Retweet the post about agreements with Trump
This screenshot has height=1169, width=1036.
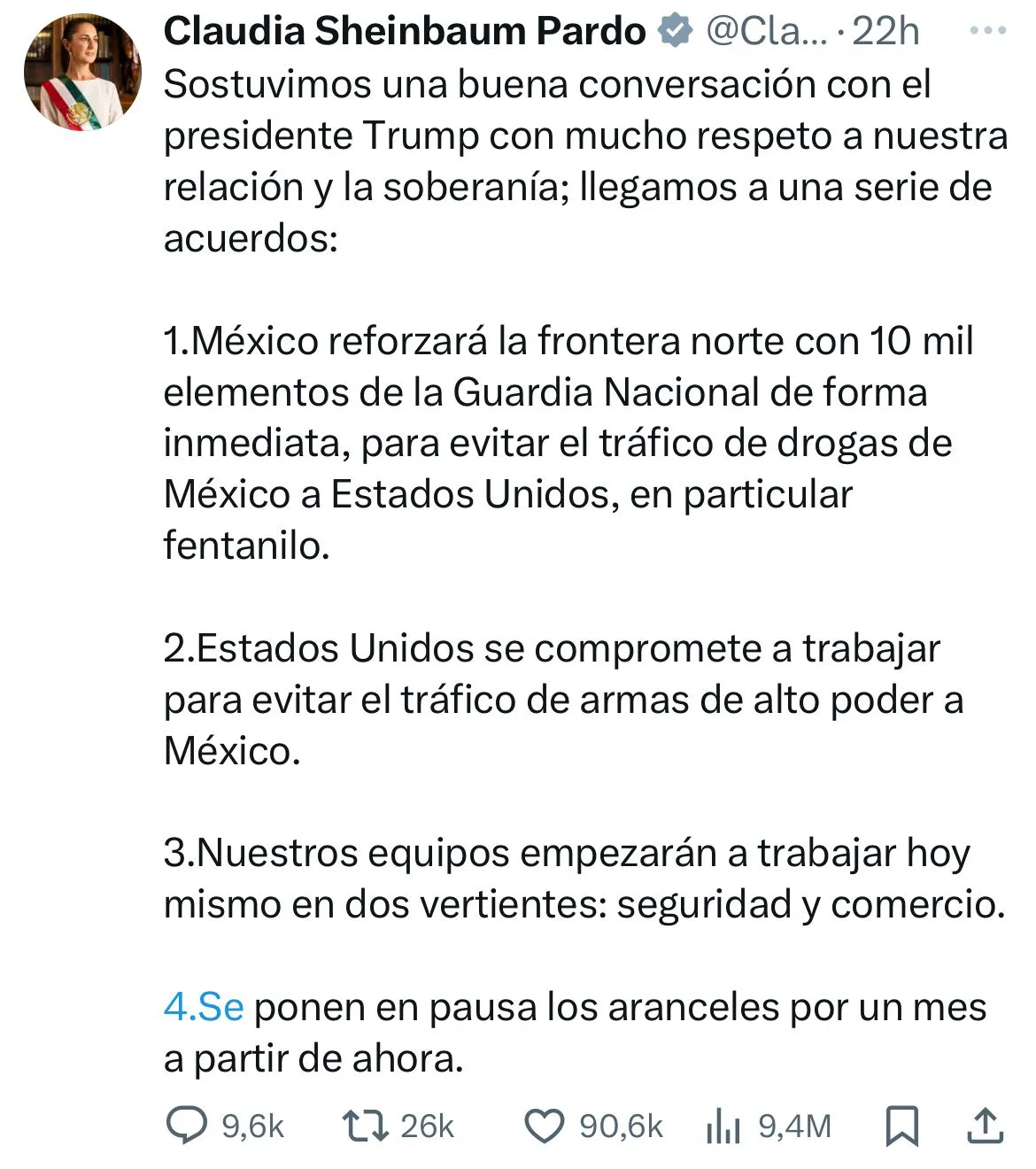coord(365,1126)
